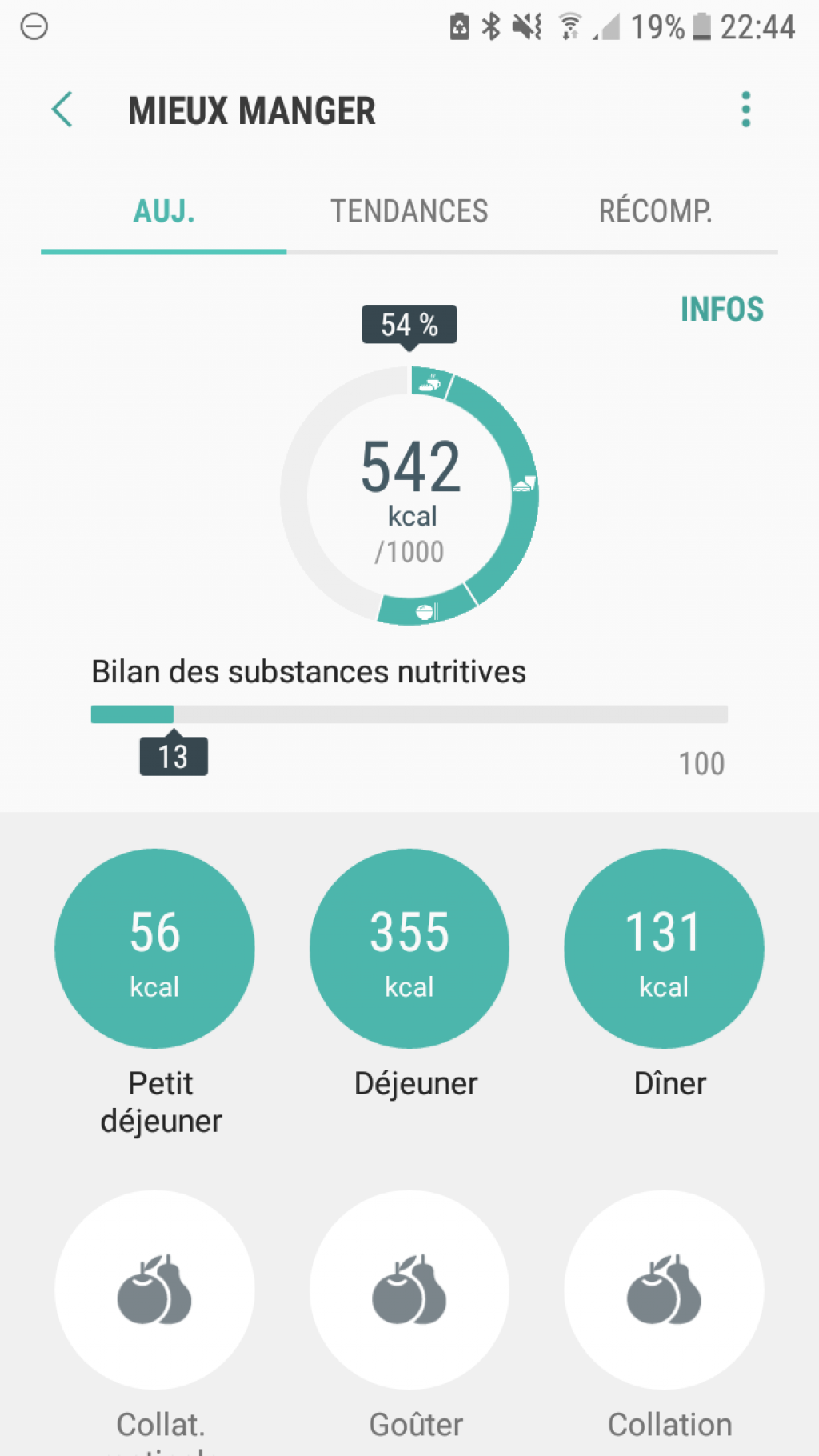Open Petit déjeuner 56 kcal entry
Viewport: 819px width, 1456px height.
click(154, 948)
